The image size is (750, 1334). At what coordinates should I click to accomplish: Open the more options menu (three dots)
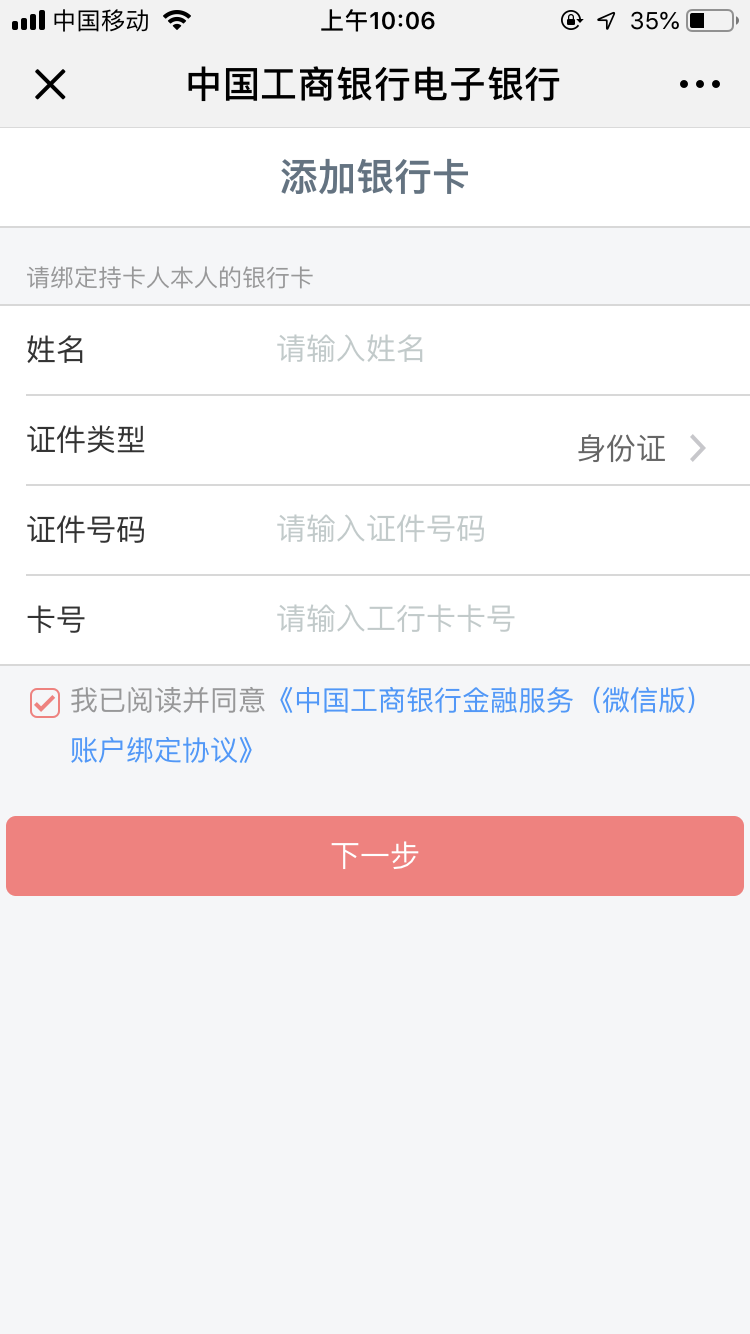click(698, 84)
